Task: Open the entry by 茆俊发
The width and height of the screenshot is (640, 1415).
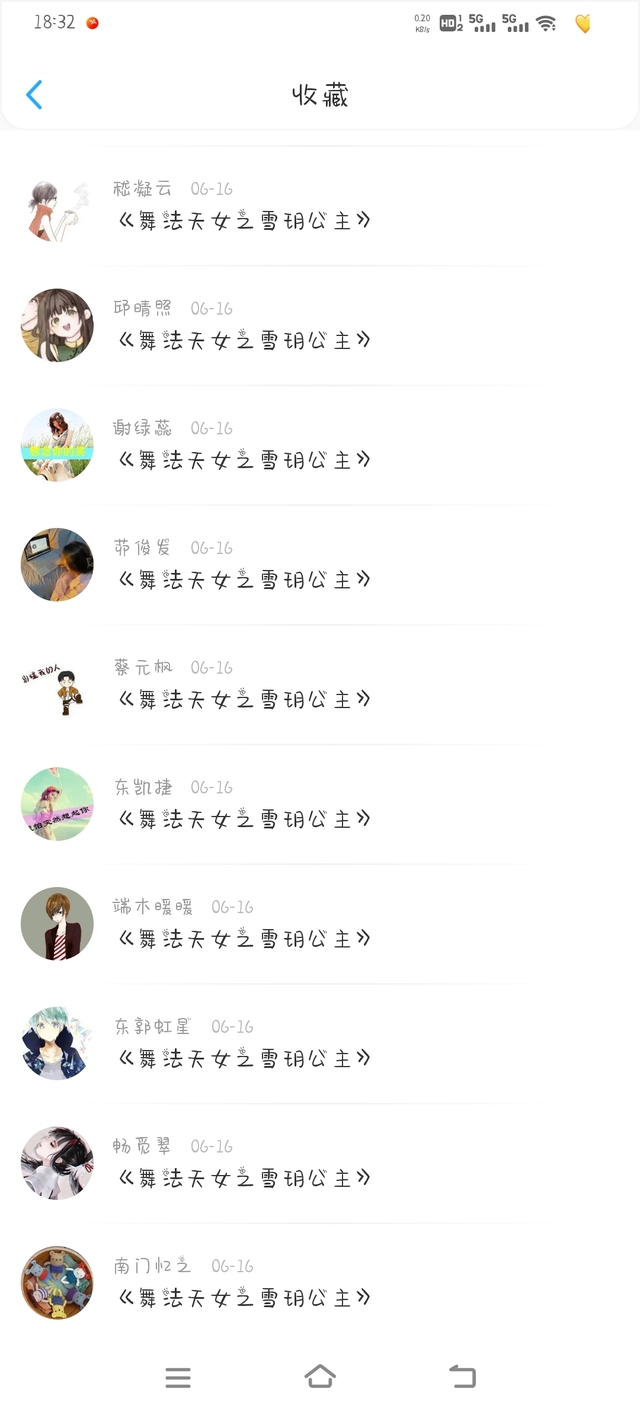Action: pyautogui.click(x=244, y=579)
